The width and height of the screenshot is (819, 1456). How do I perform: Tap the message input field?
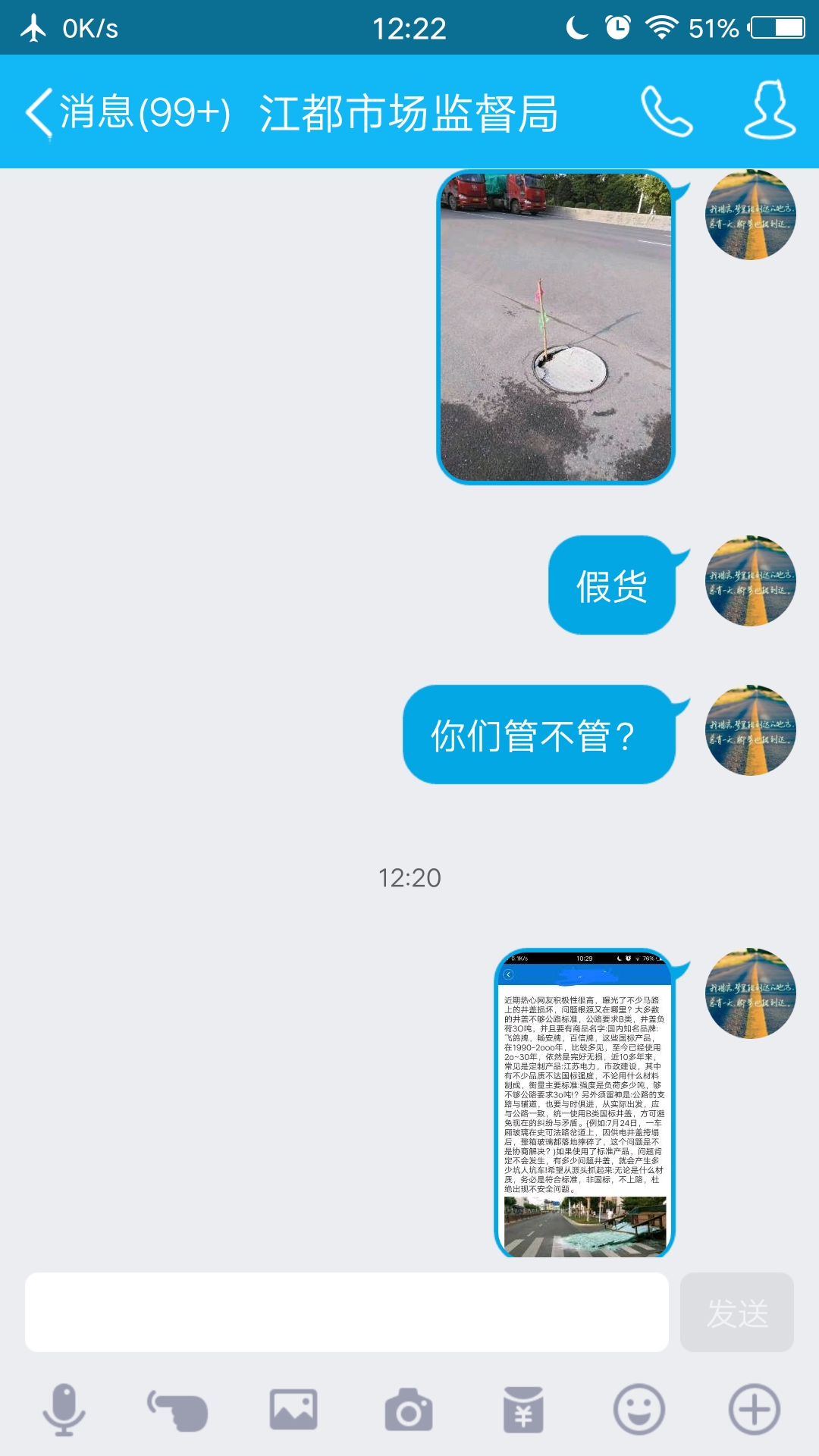347,1312
